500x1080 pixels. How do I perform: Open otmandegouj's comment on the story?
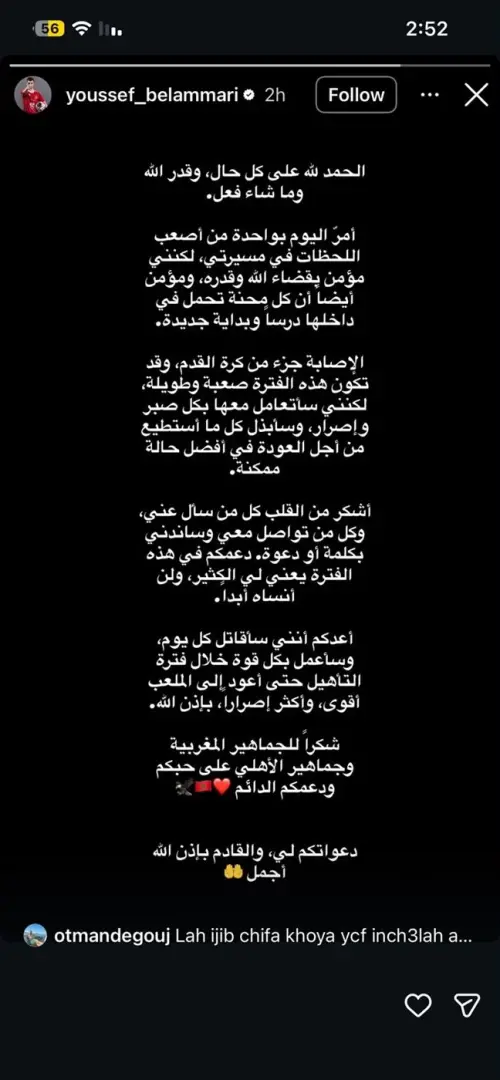[248, 937]
